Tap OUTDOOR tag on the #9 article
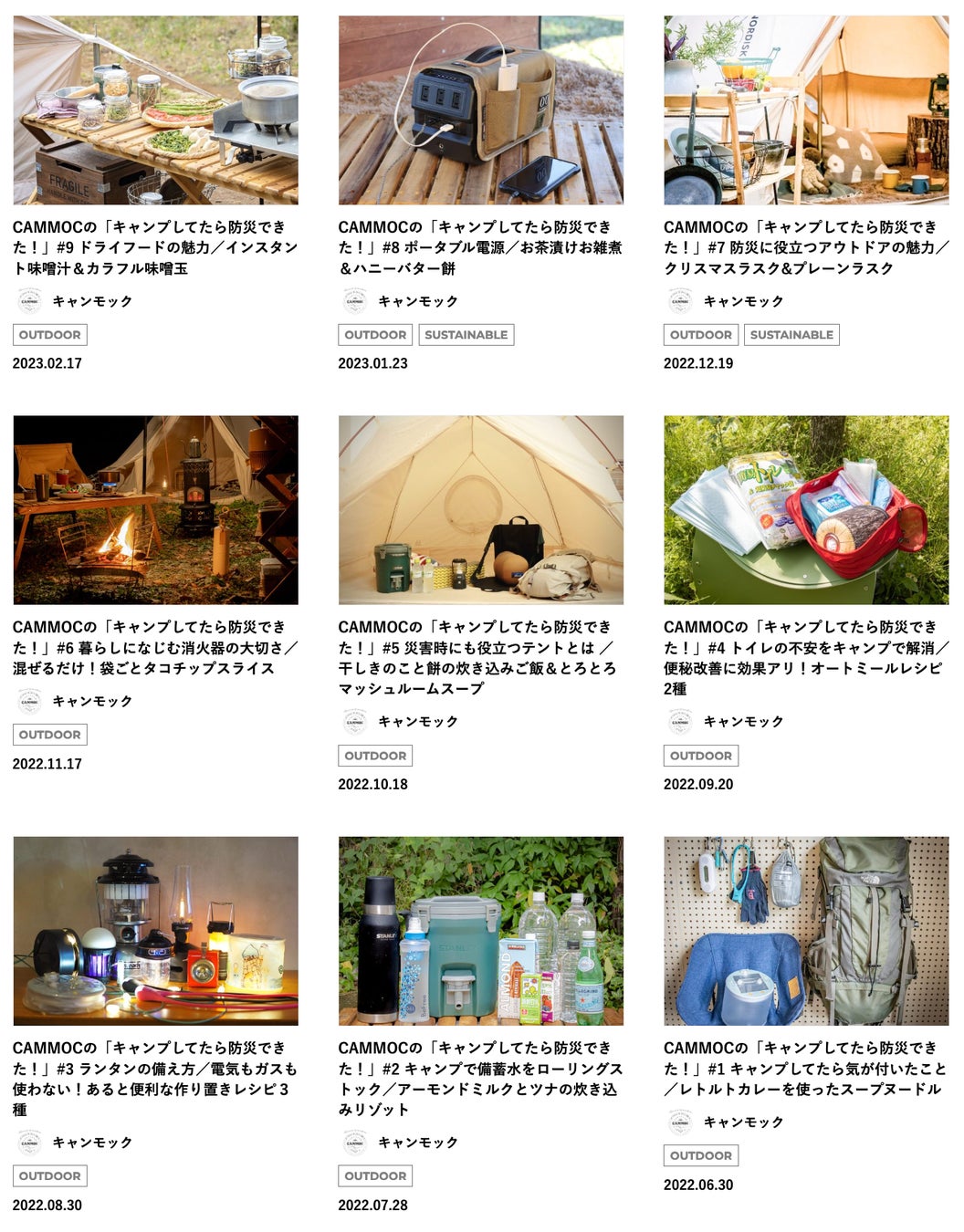Viewport: 964px width, 1232px height. [50, 335]
